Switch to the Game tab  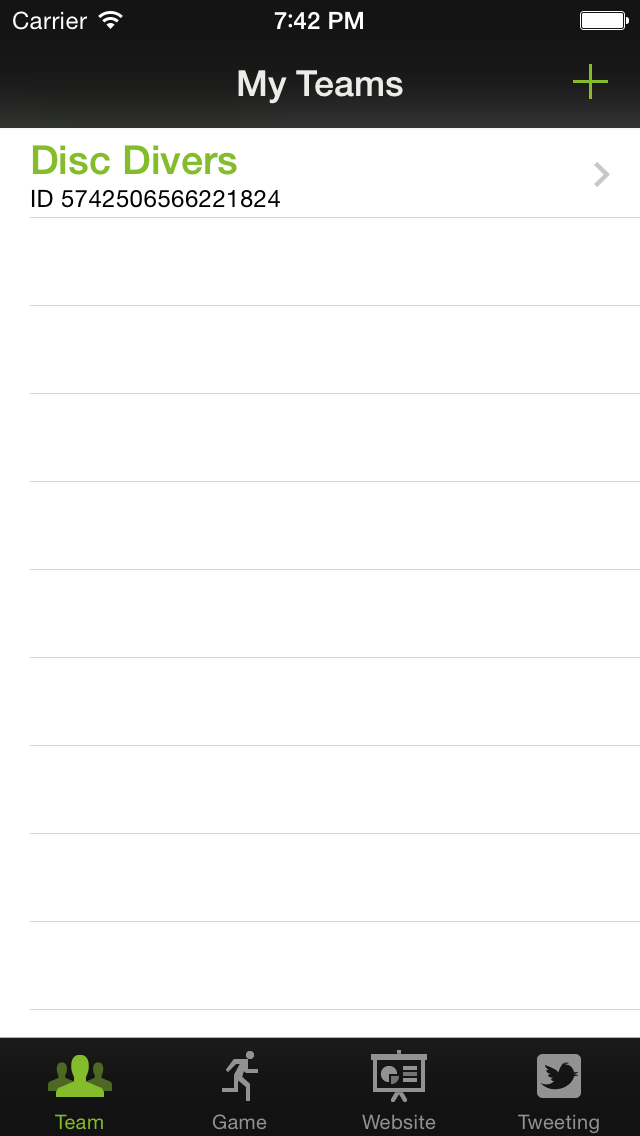click(239, 1089)
